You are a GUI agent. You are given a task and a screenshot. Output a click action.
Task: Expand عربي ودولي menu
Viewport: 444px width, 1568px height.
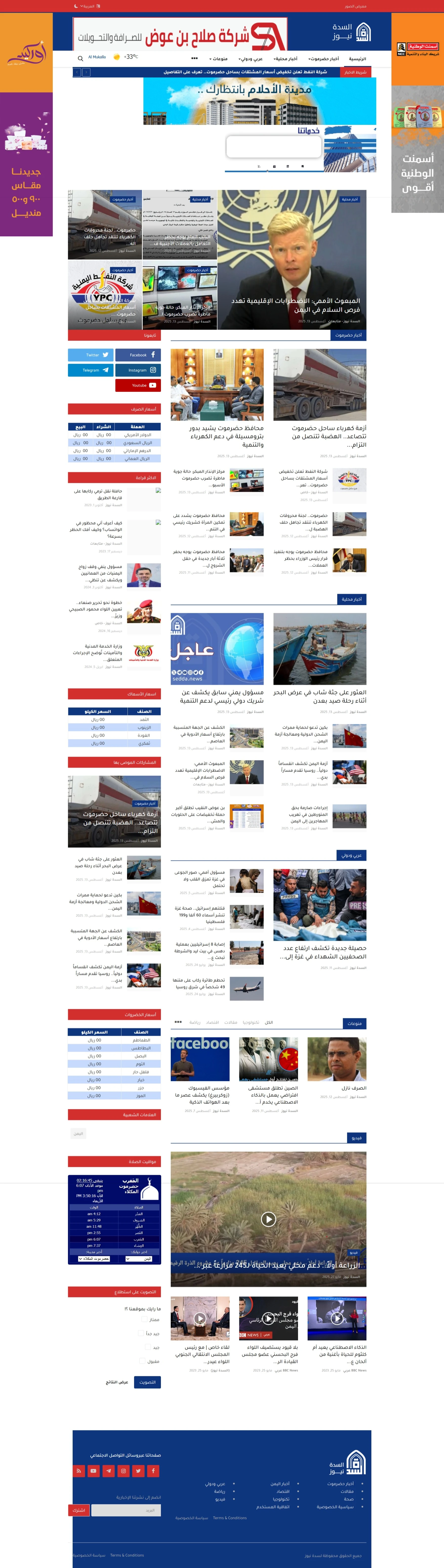250,59
